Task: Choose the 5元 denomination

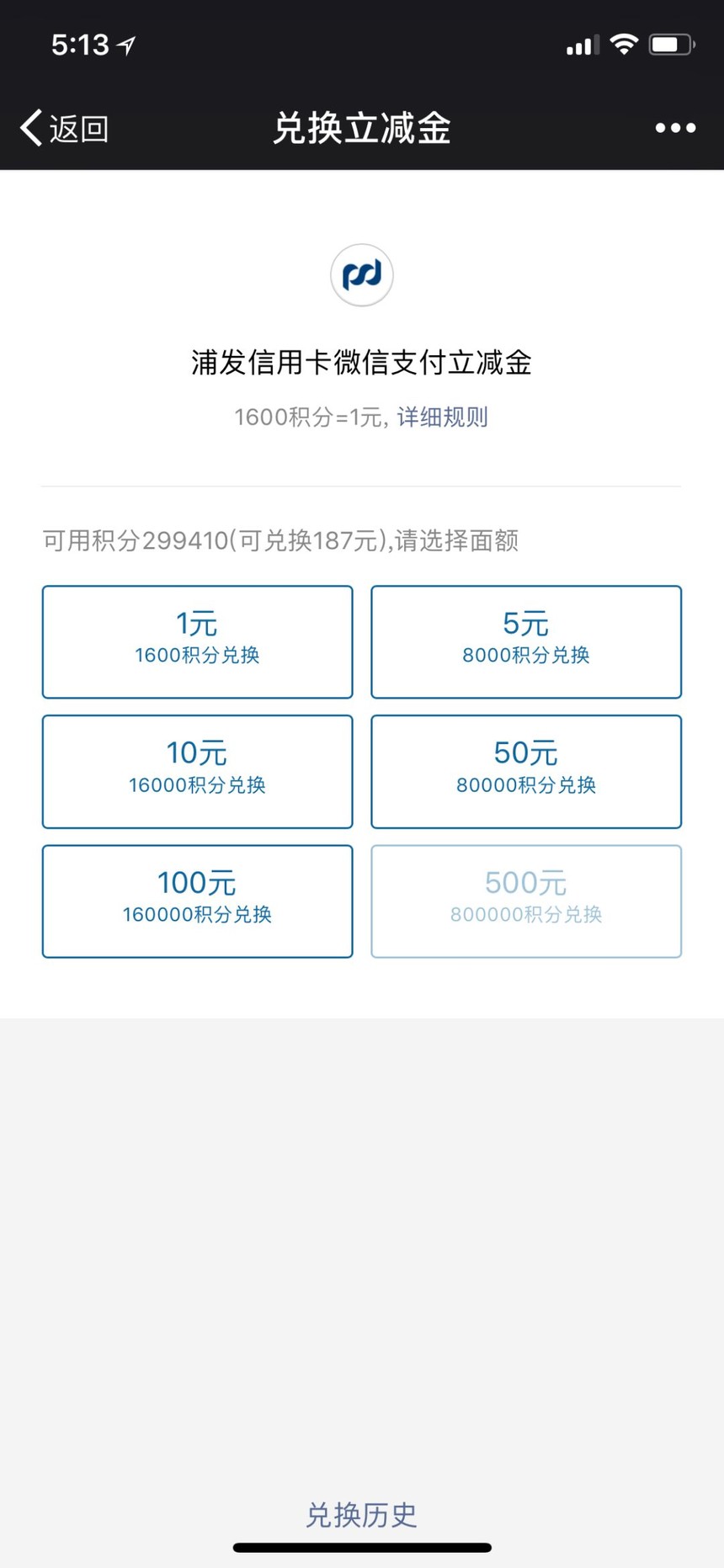Action: click(526, 642)
